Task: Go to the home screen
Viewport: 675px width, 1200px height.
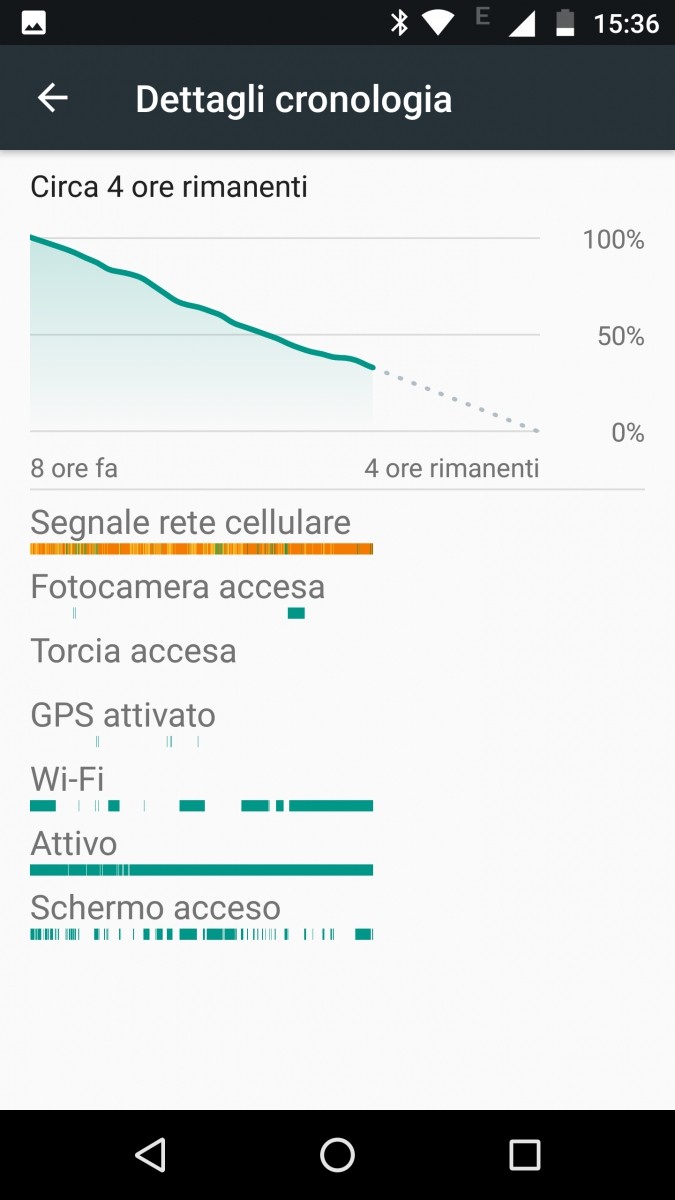Action: pos(337,1155)
